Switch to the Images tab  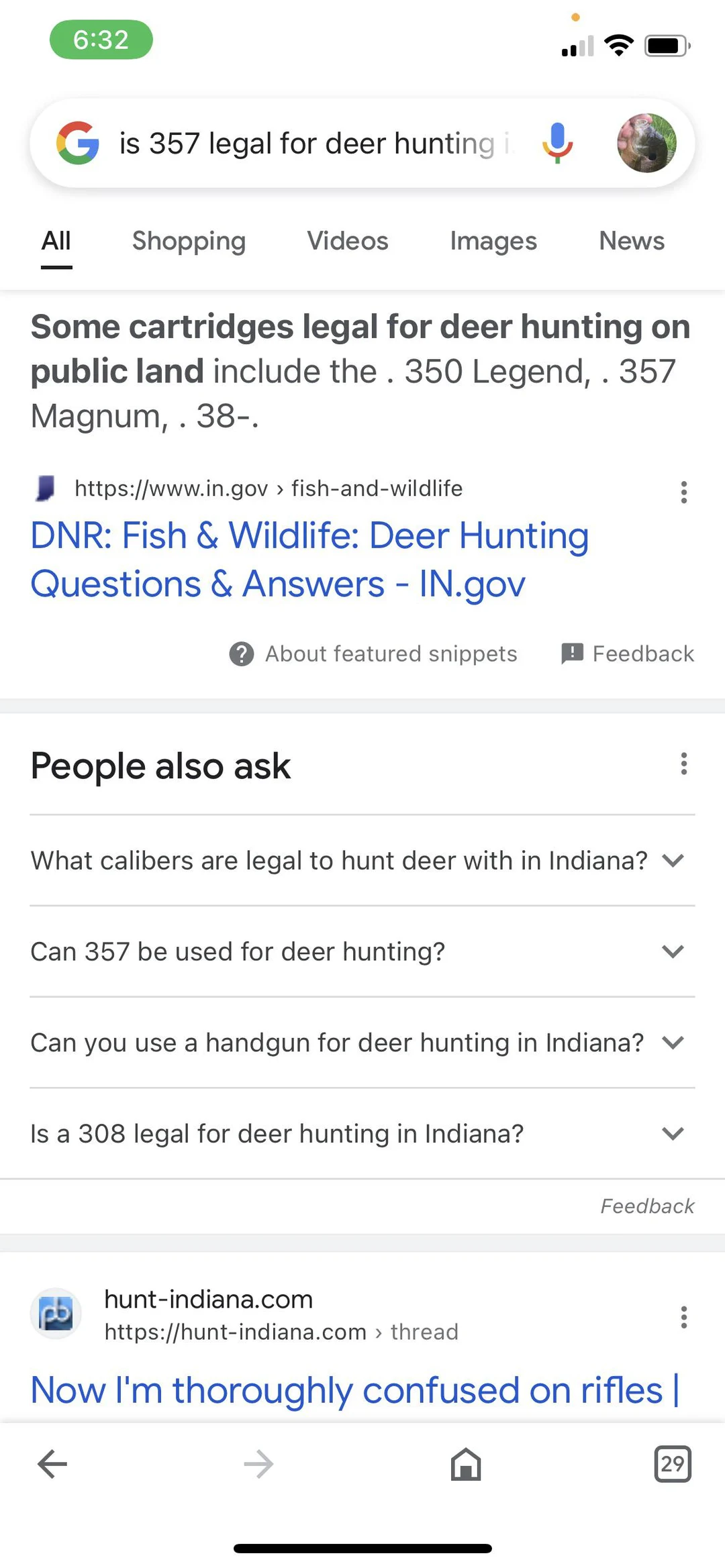493,240
